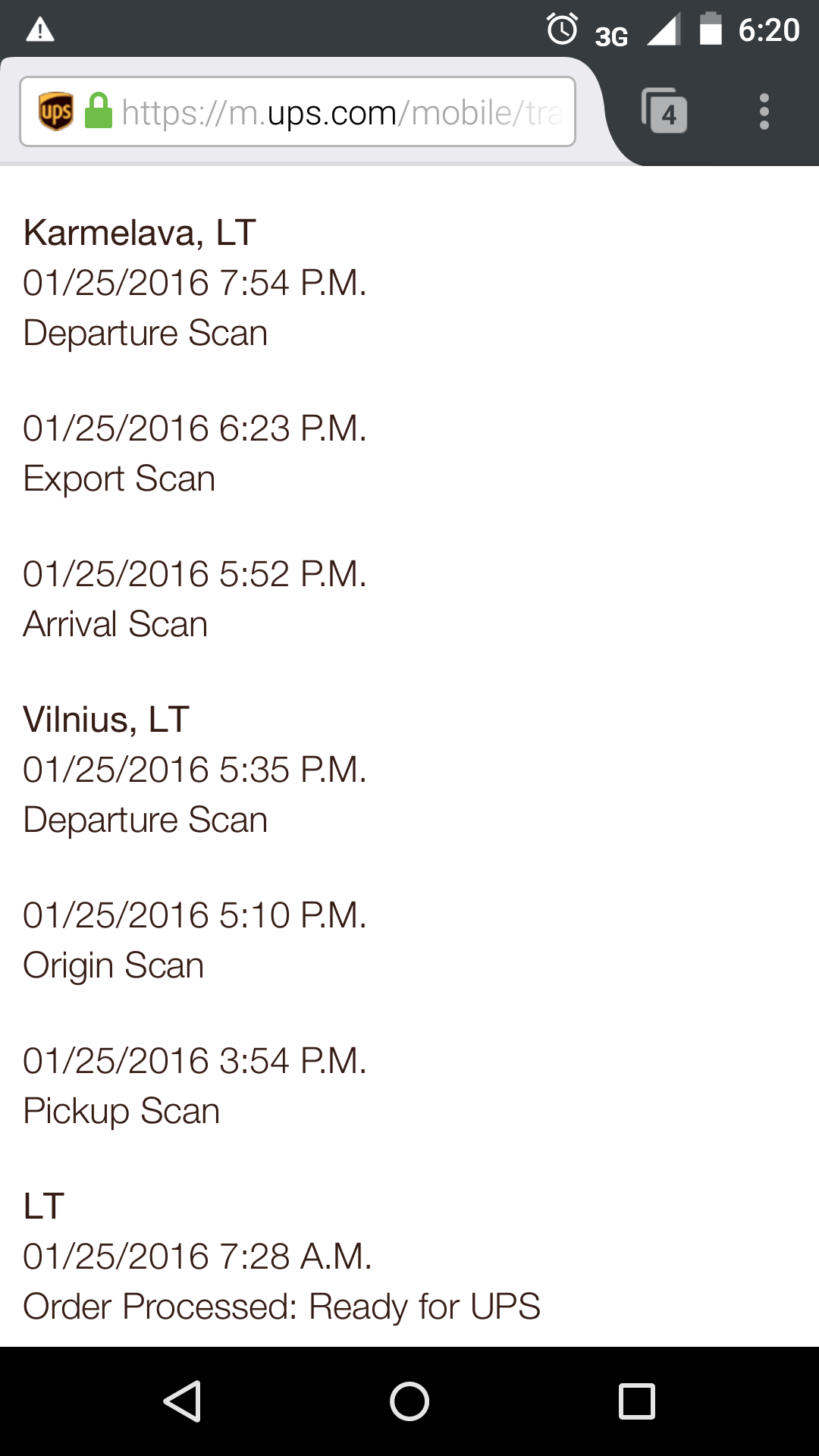Click the Order Processed: Ready for UPS line

tap(281, 1306)
